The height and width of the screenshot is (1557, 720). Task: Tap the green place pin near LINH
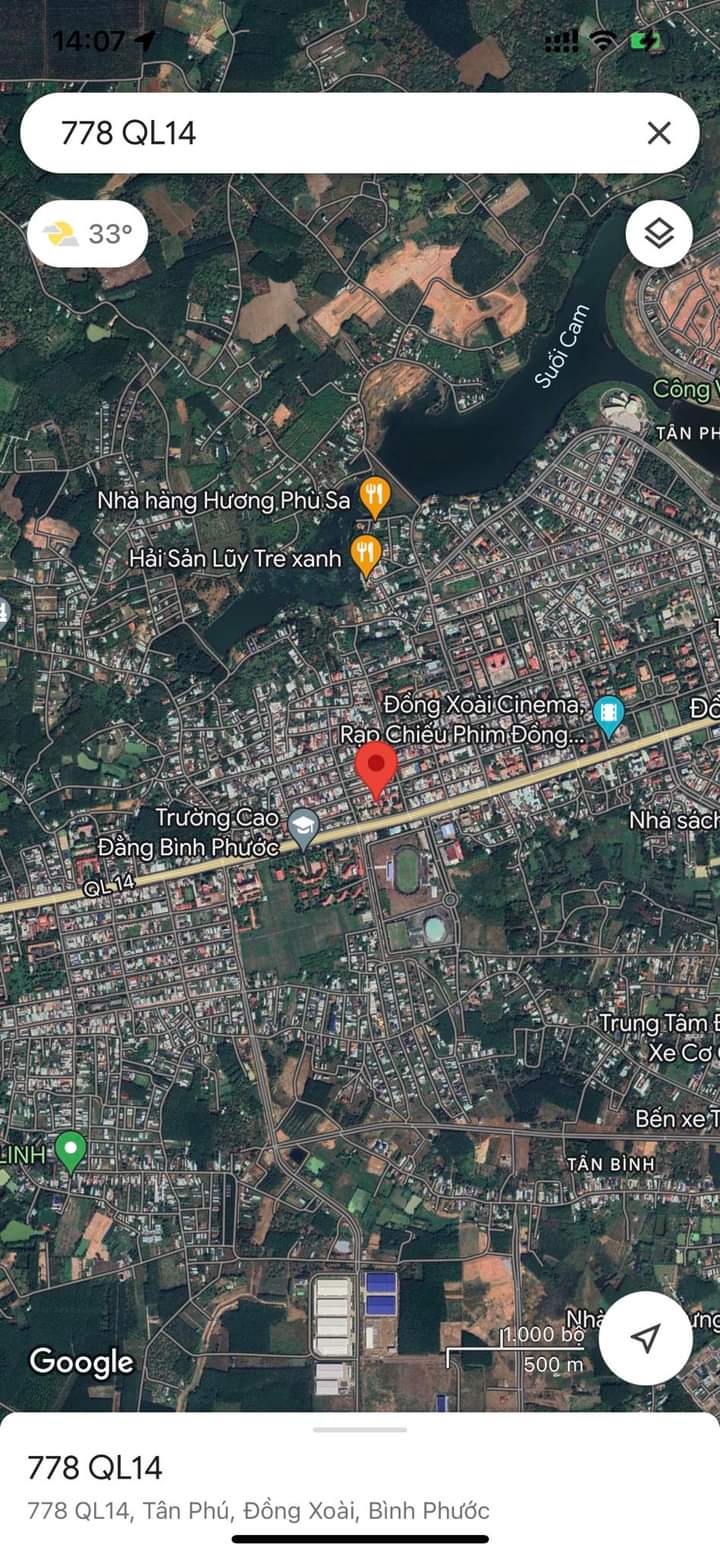(70, 1150)
